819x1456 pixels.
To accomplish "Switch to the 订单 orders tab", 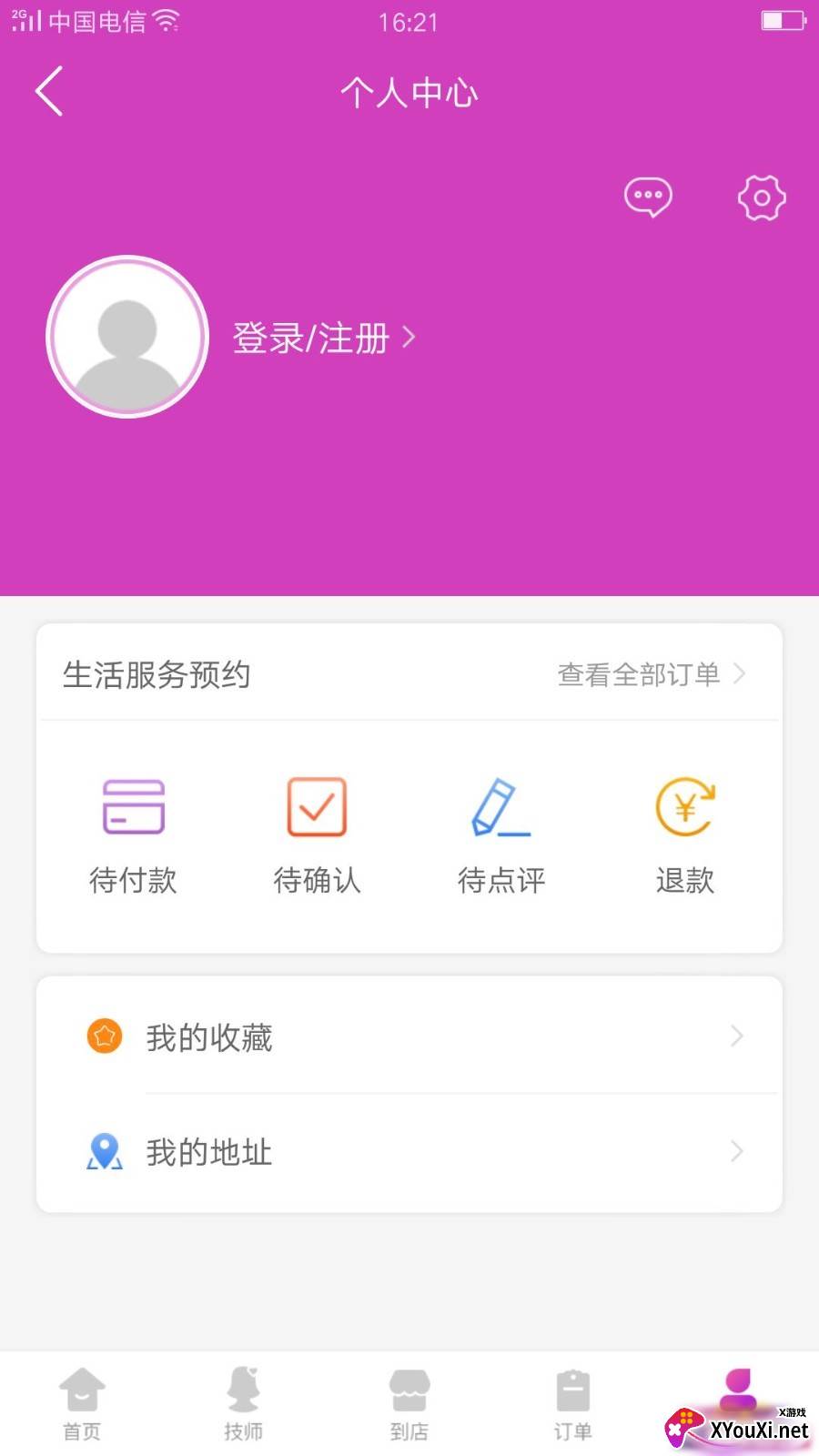I will tap(573, 1405).
